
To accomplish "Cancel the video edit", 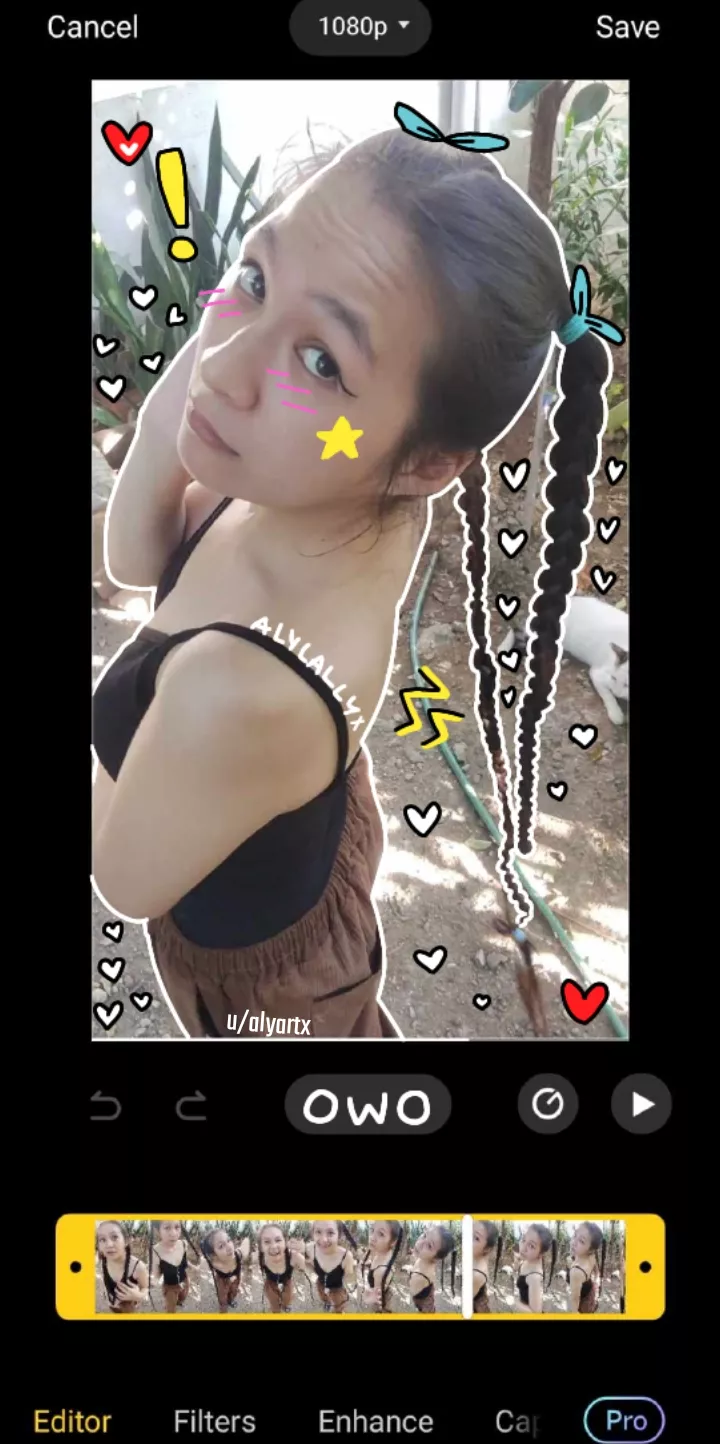I will [92, 27].
